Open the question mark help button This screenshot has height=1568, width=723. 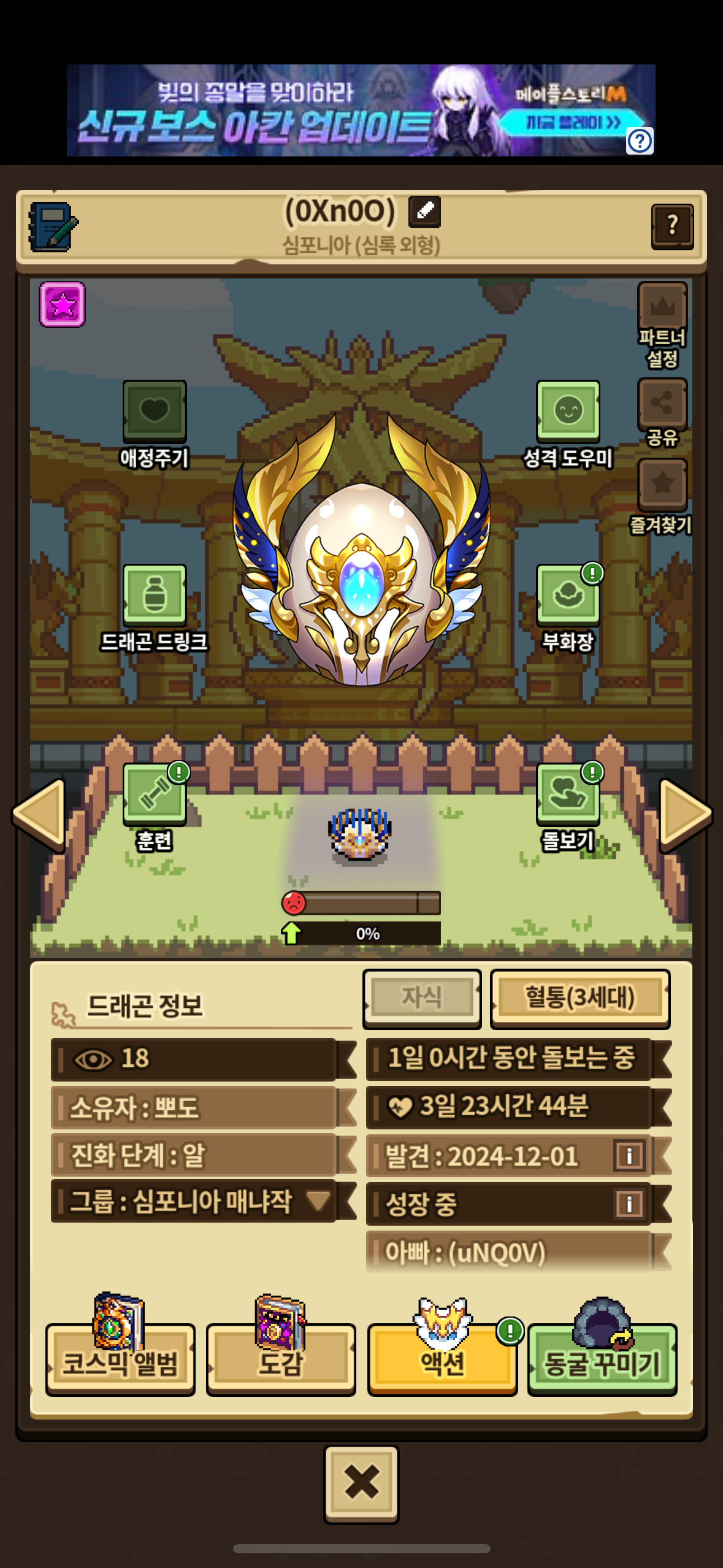(x=672, y=226)
